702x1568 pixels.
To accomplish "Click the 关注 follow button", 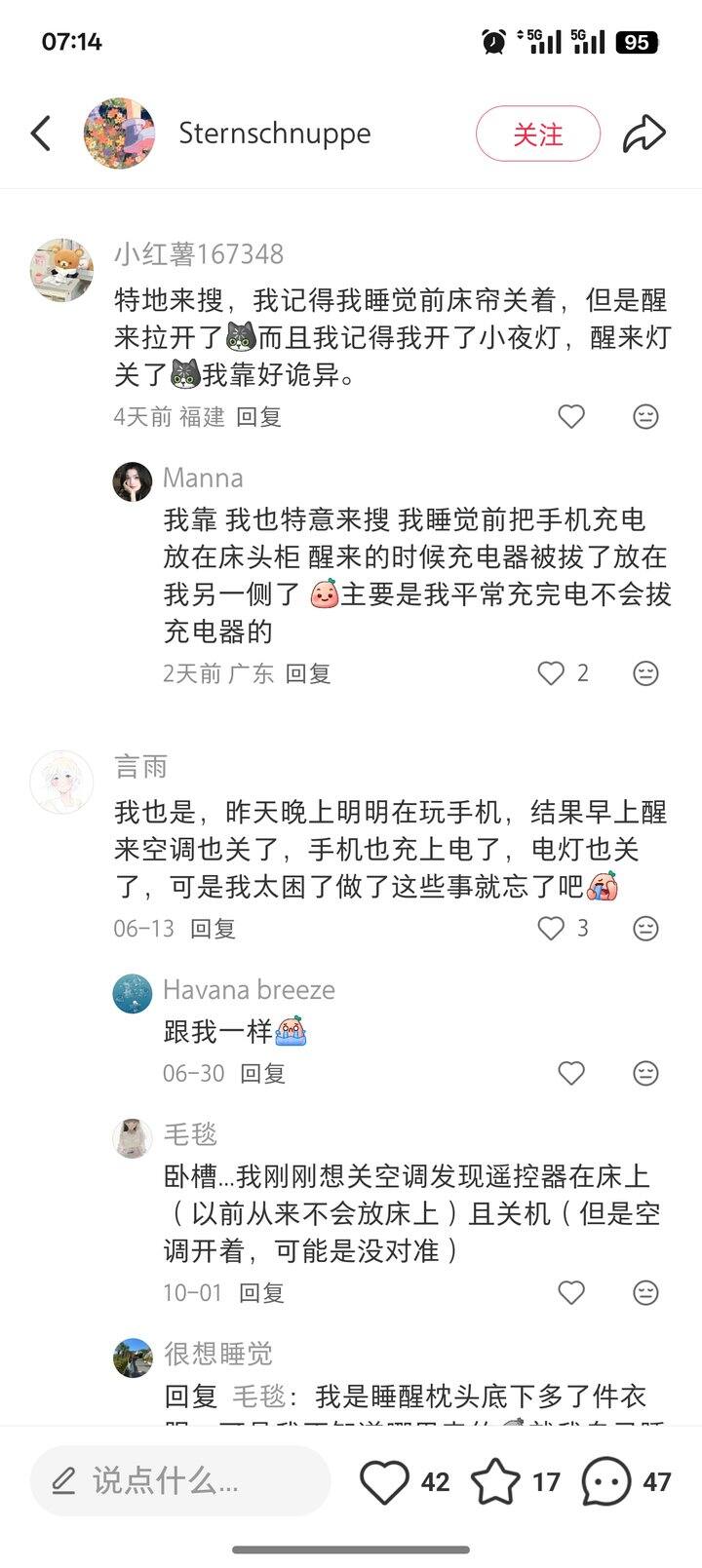I will tap(537, 133).
